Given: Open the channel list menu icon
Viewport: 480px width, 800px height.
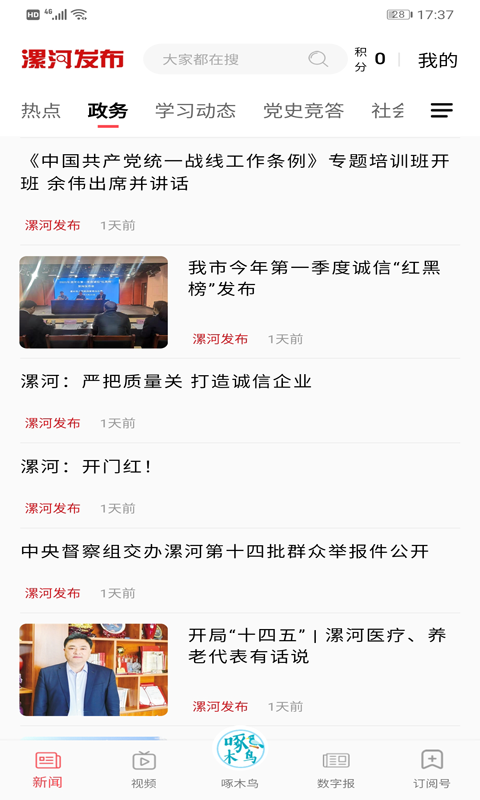Looking at the screenshot, I should tap(442, 110).
